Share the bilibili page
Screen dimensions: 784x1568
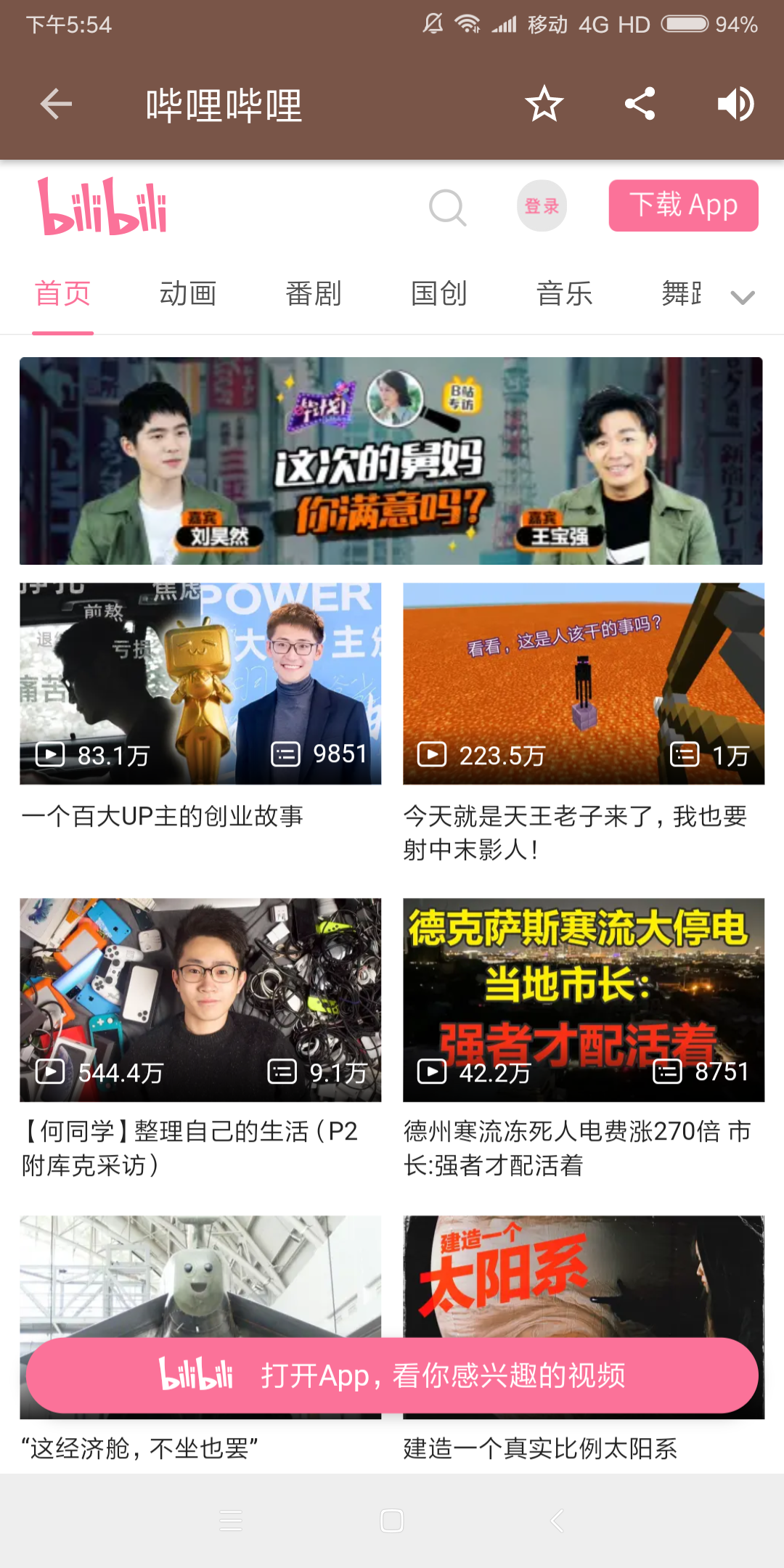coord(640,104)
